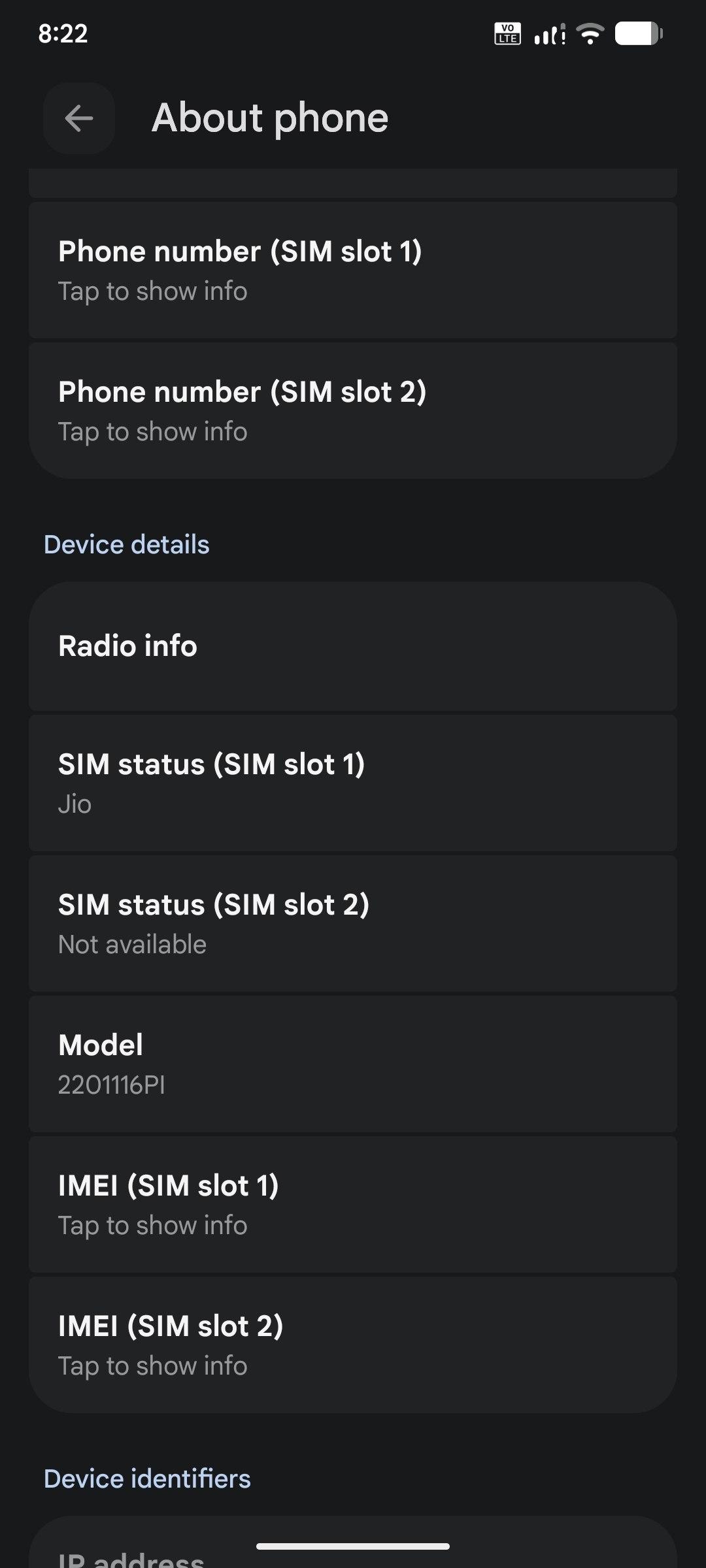
Task: Reveal phone number for SIM slot 2
Action: click(353, 411)
